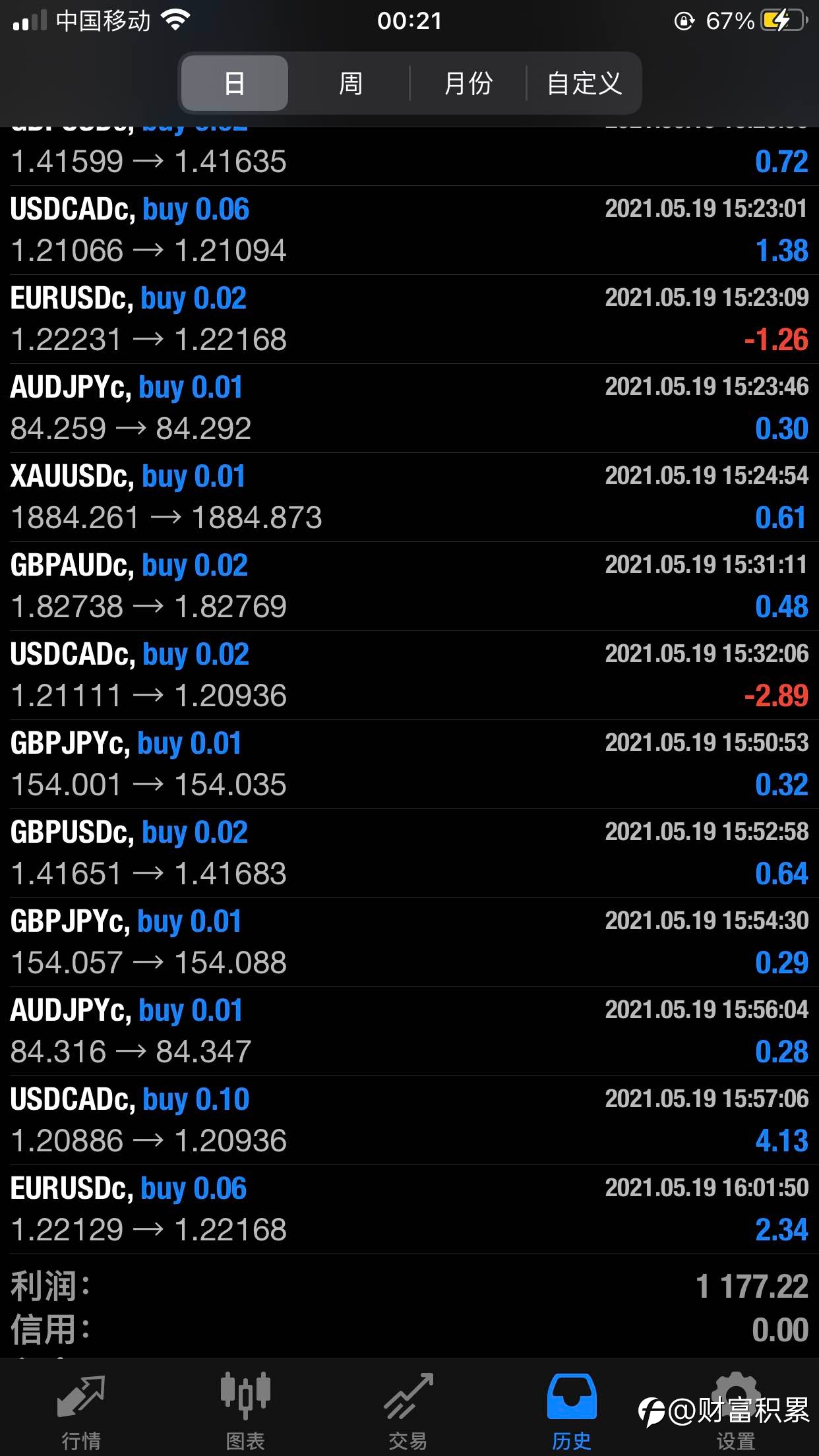Viewport: 819px width, 1456px height.
Task: Select the 日 (day) period segment
Action: 235,83
